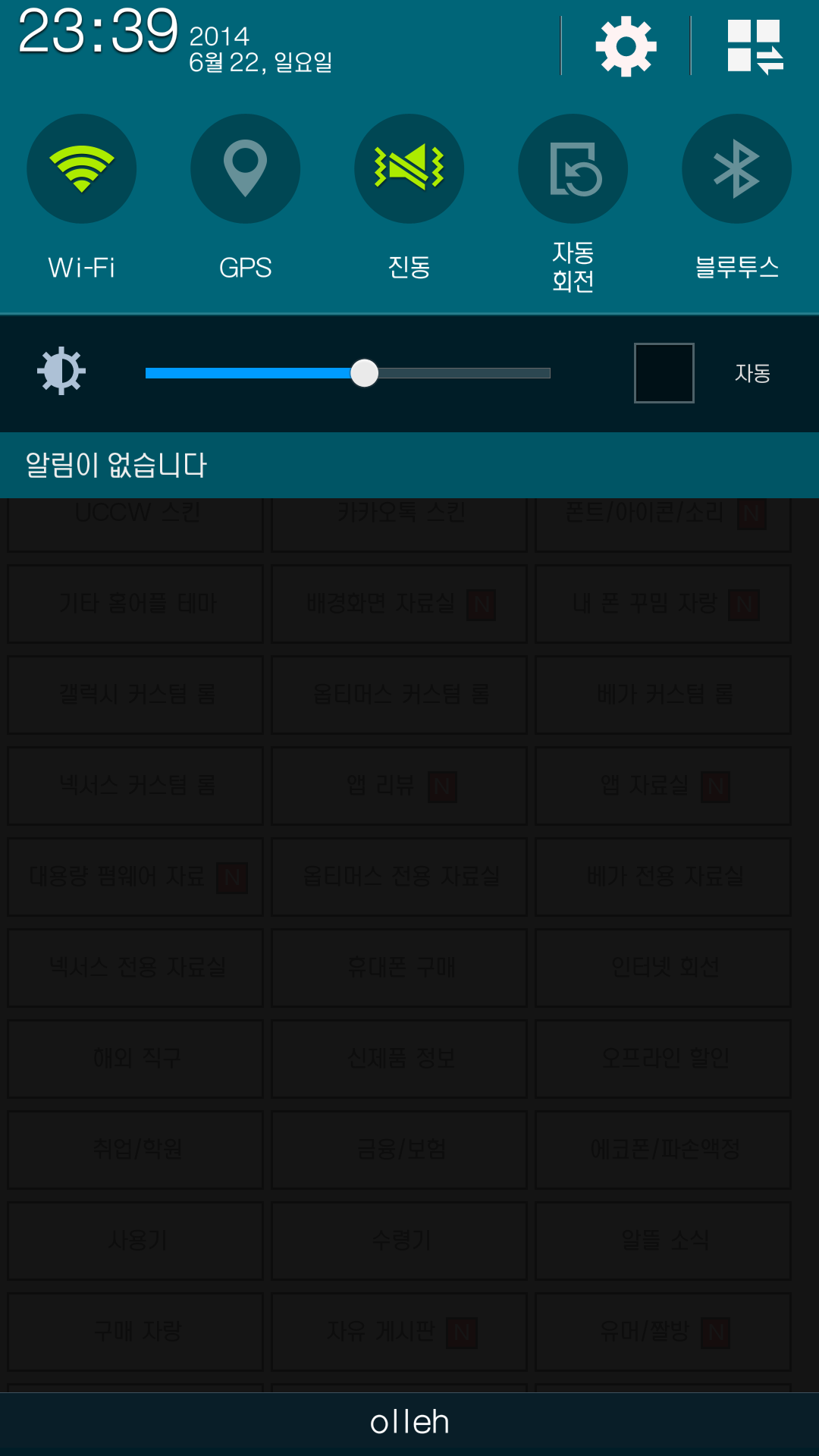Check the 자동 auto brightness box
The height and width of the screenshot is (1456, 819).
(664, 373)
